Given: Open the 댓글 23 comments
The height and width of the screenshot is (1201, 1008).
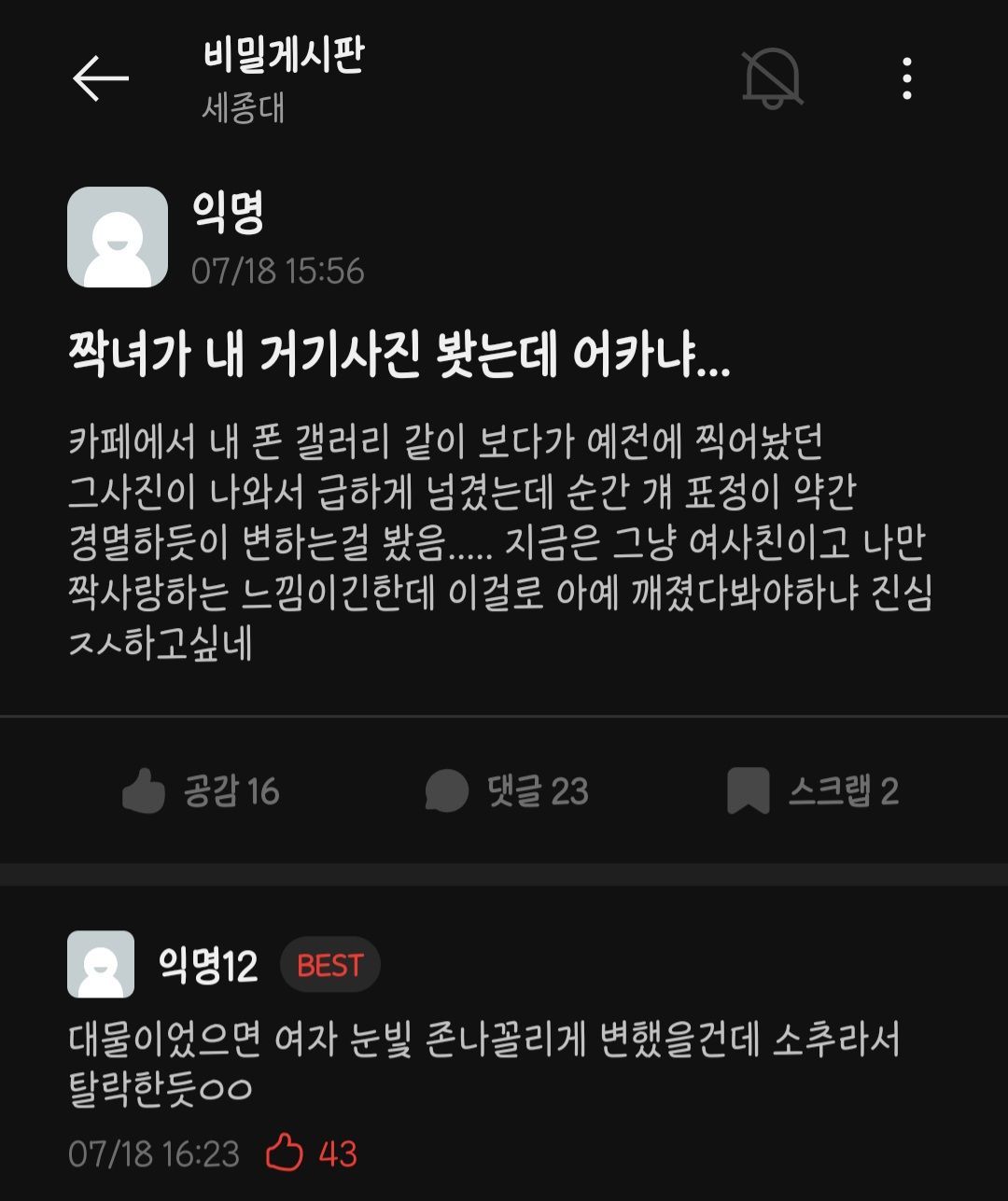Looking at the screenshot, I should pos(507,791).
